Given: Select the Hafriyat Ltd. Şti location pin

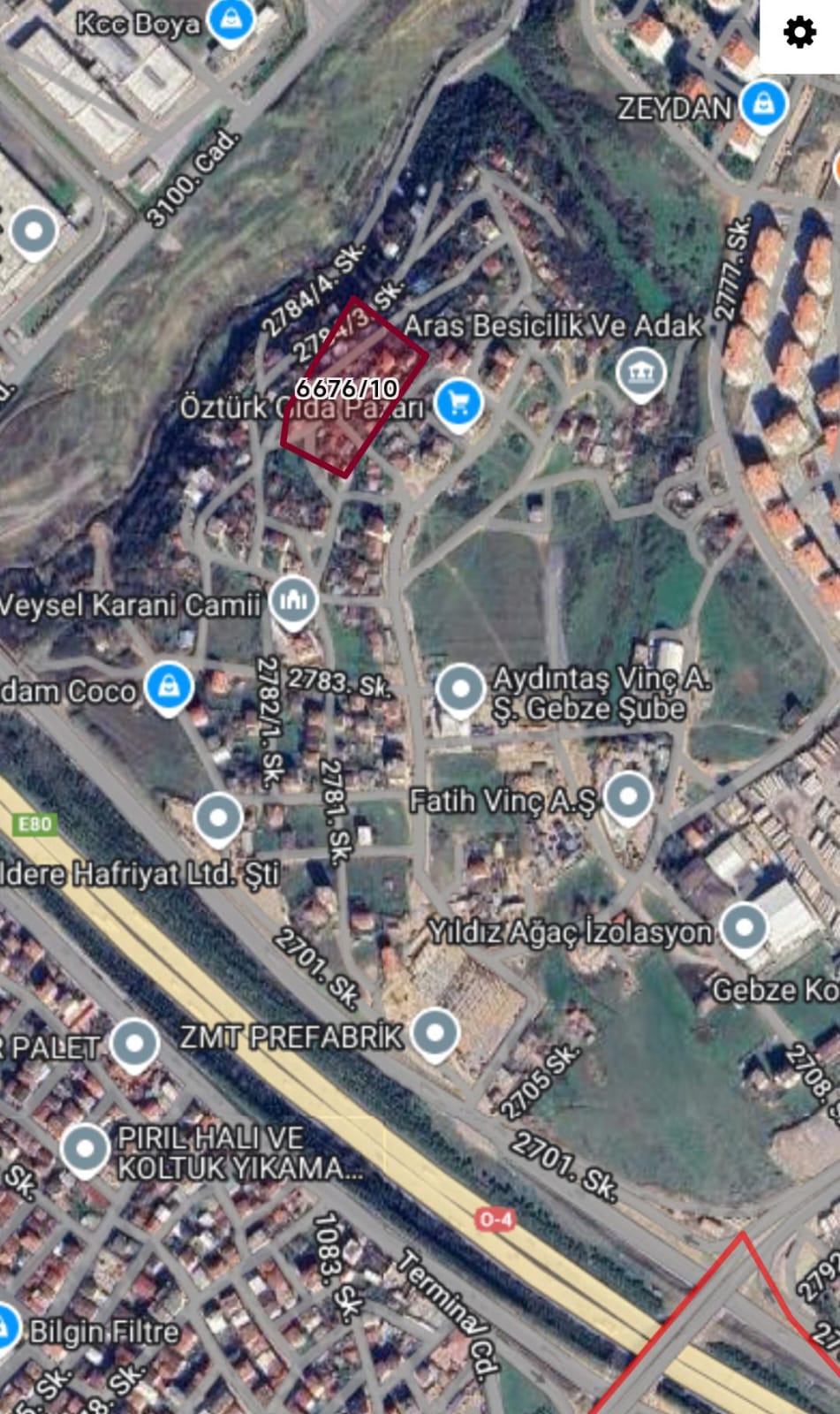Looking at the screenshot, I should point(218,817).
